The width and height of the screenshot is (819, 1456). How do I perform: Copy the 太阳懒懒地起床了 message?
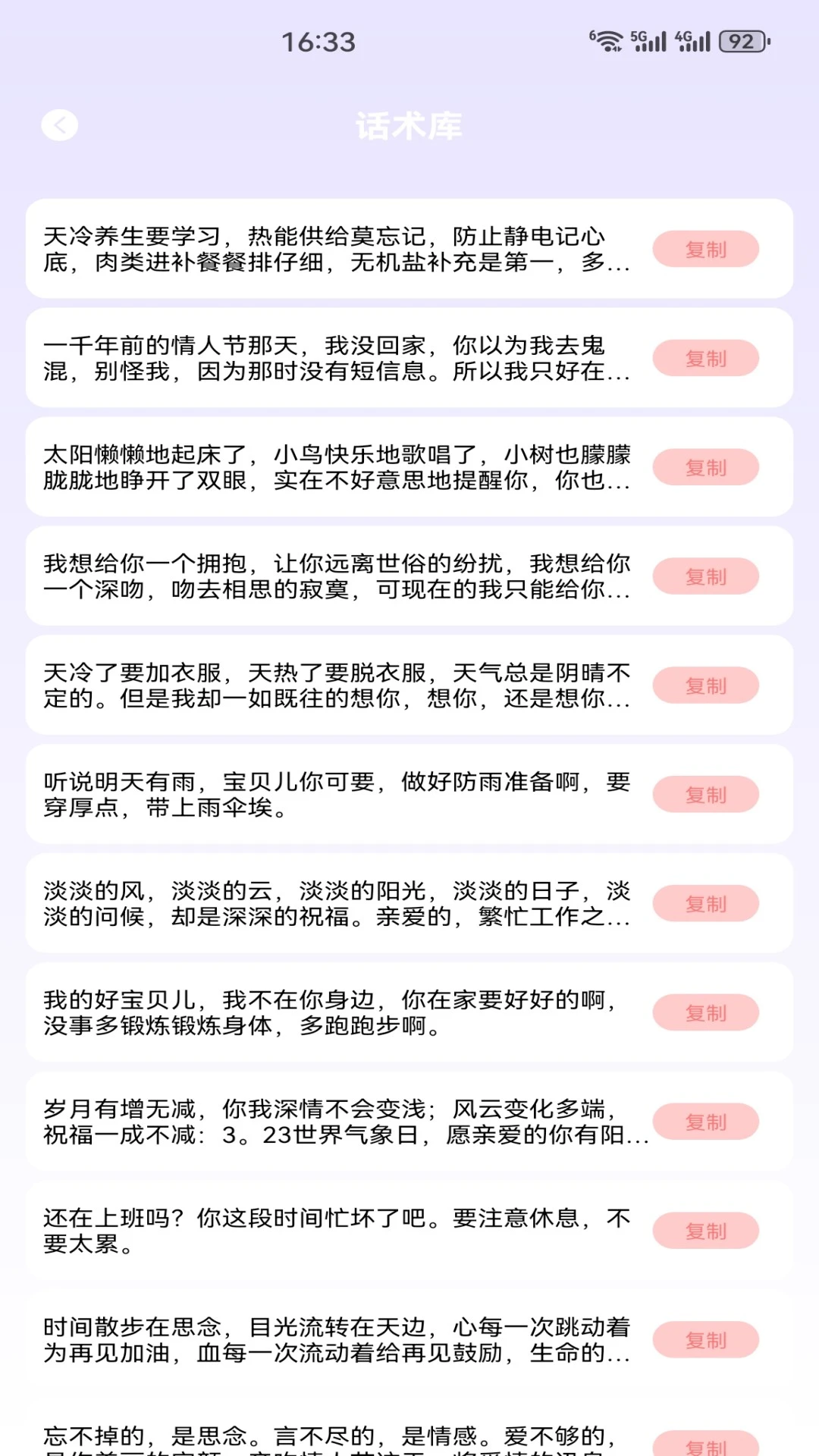[x=706, y=467]
